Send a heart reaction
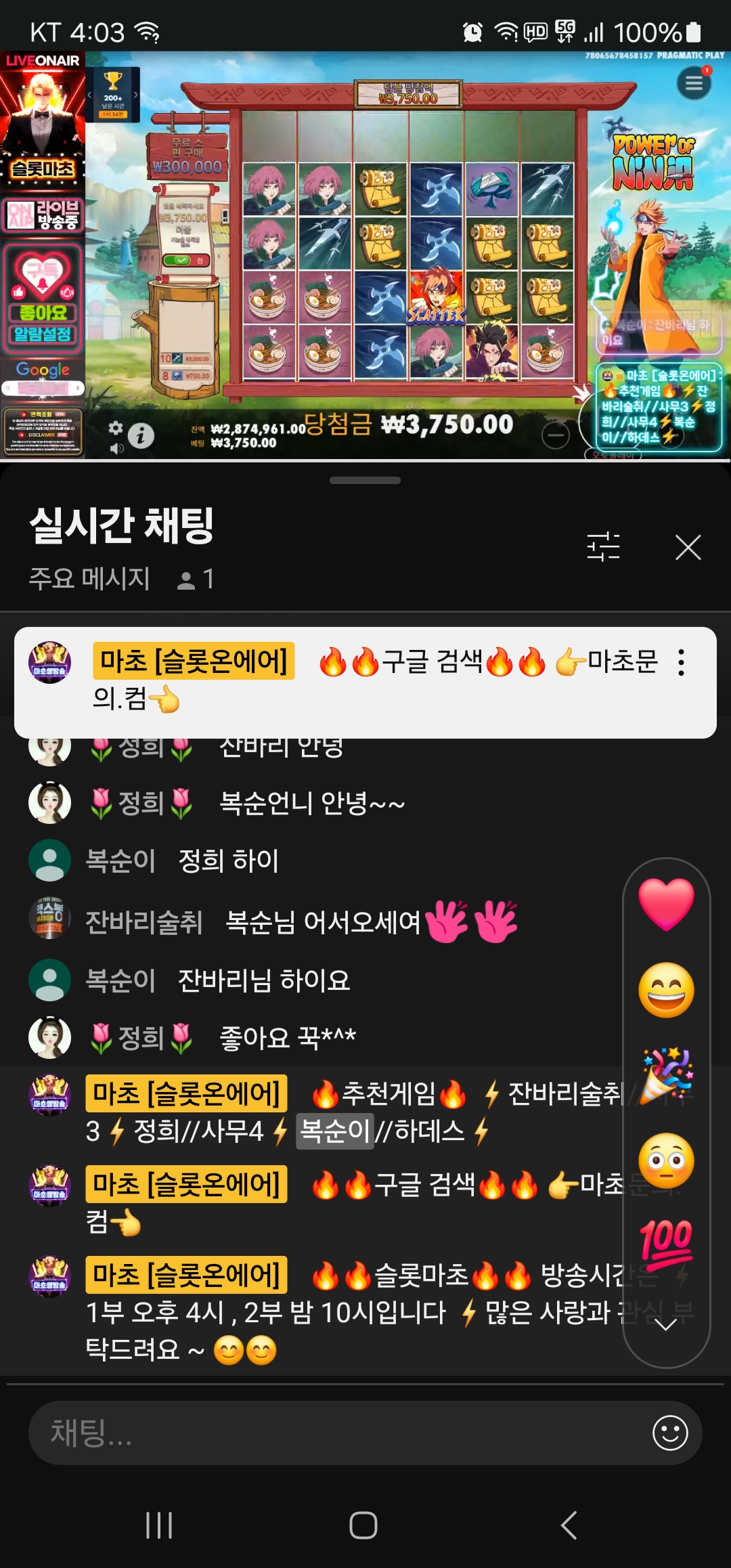The width and height of the screenshot is (731, 1568). (x=666, y=903)
